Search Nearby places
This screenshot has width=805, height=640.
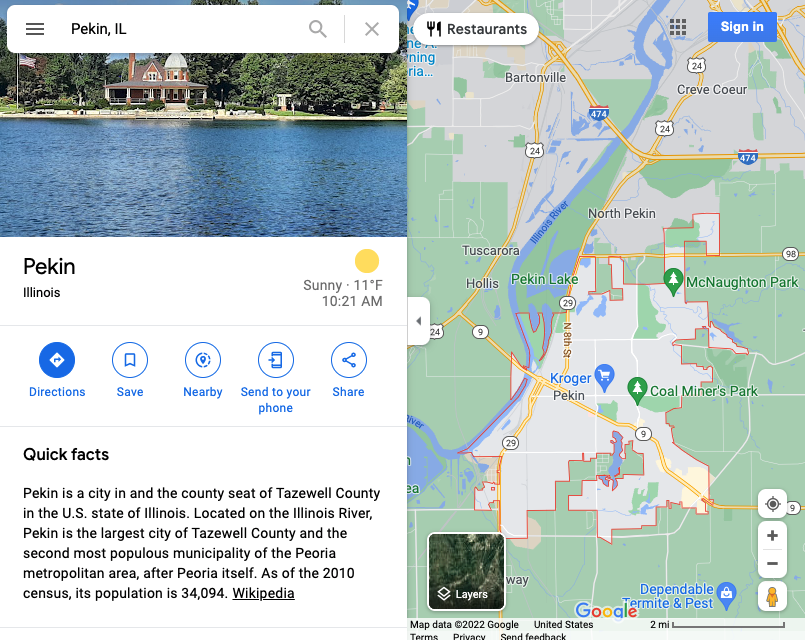(x=203, y=360)
